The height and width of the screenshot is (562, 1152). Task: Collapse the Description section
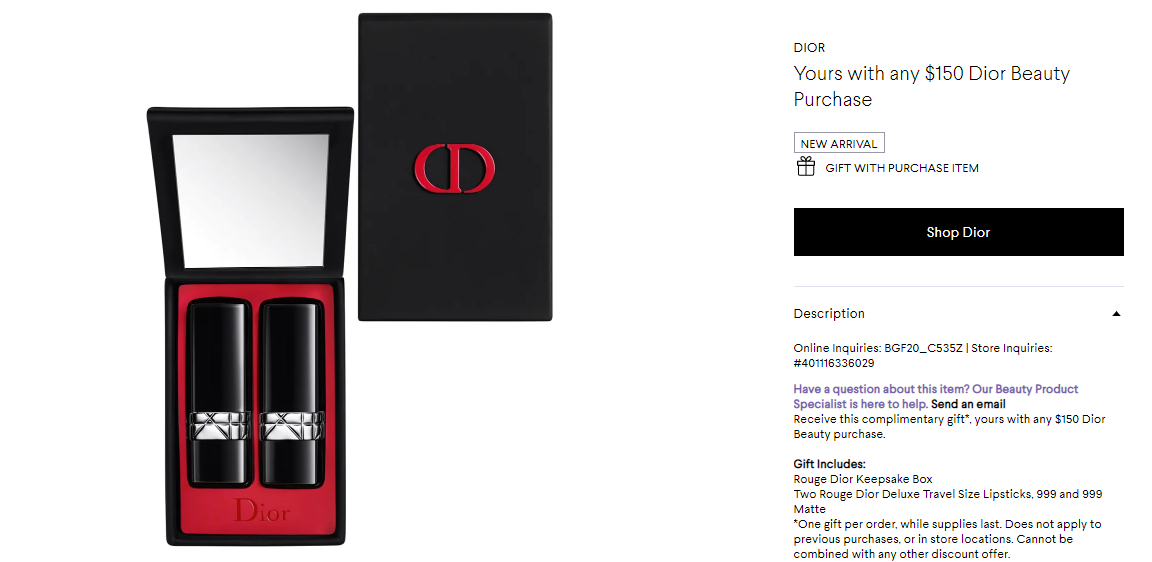click(1116, 314)
